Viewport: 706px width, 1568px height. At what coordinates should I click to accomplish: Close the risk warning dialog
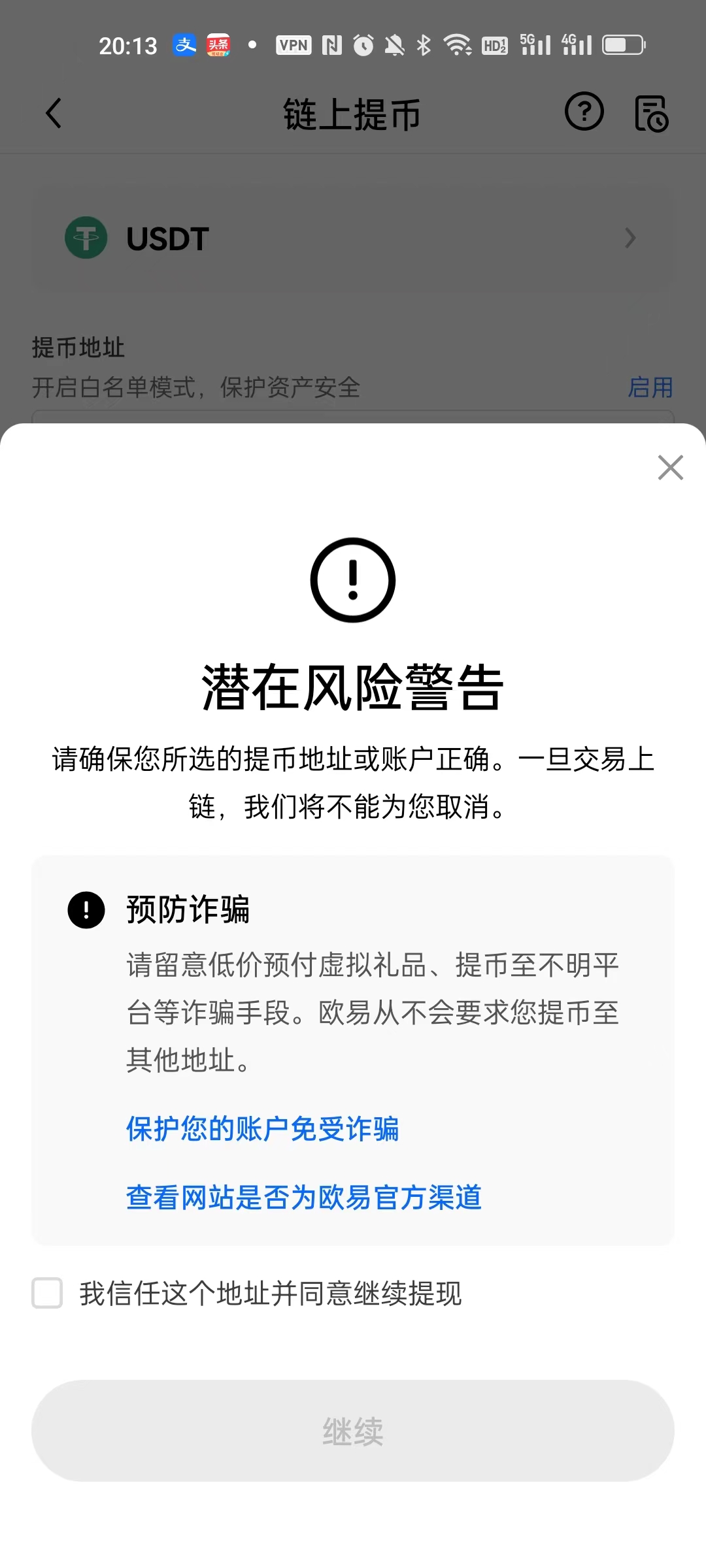point(670,468)
